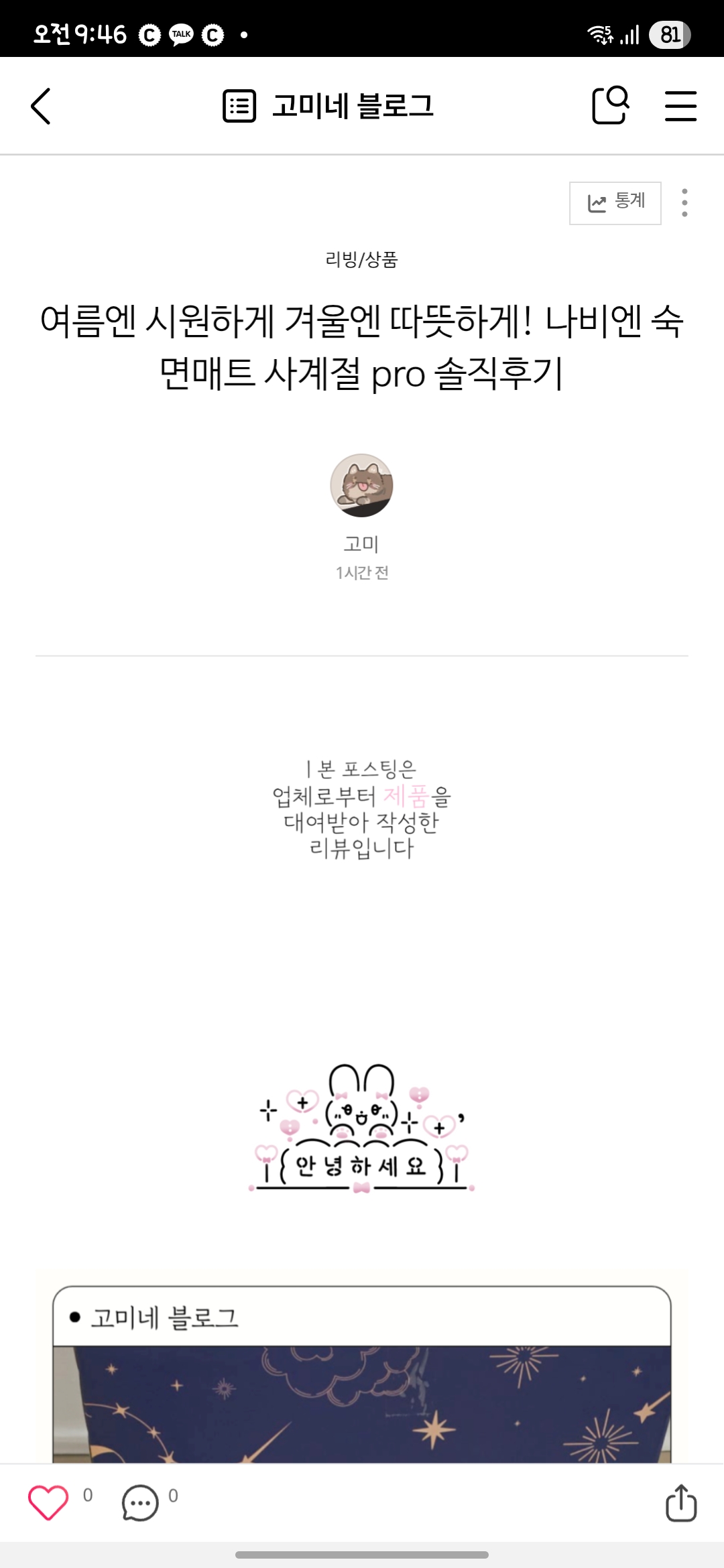Open the three-dot post options menu

[684, 202]
